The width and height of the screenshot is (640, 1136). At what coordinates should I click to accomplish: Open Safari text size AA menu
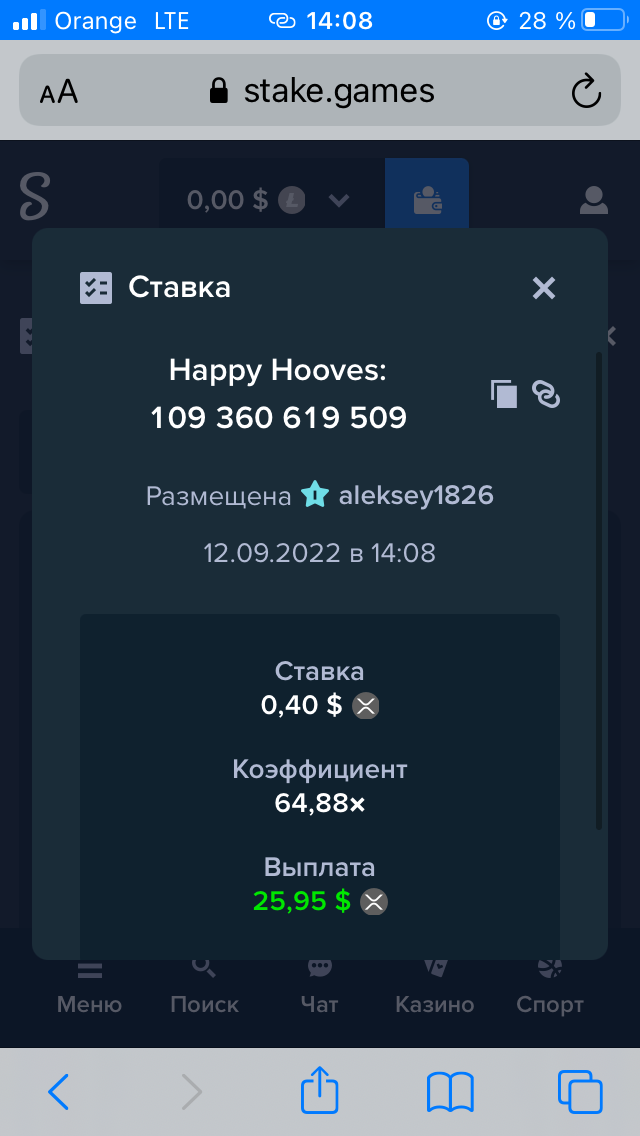tap(59, 92)
